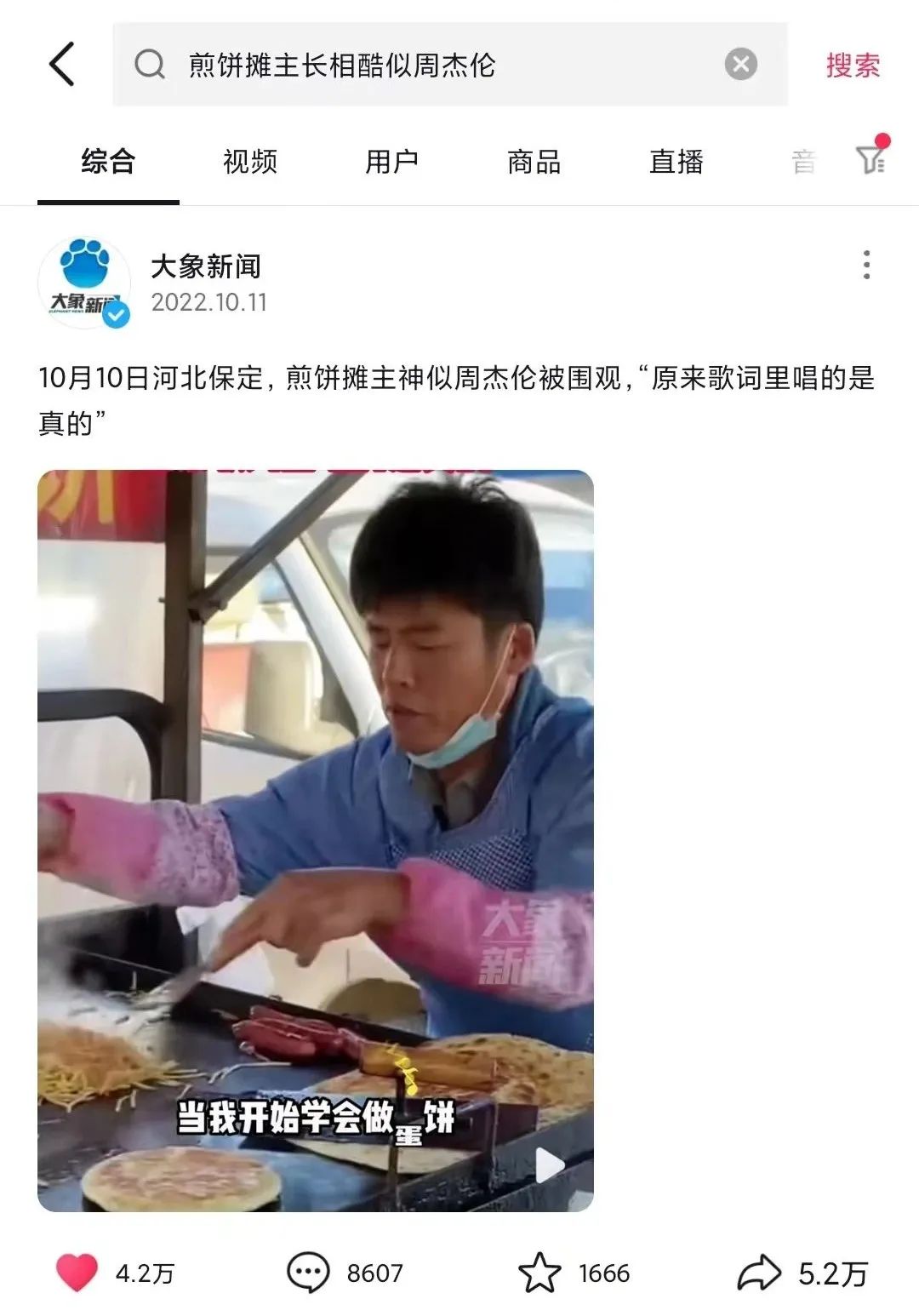Tap the red 搜索 button
The image size is (919, 1316).
coord(853,65)
